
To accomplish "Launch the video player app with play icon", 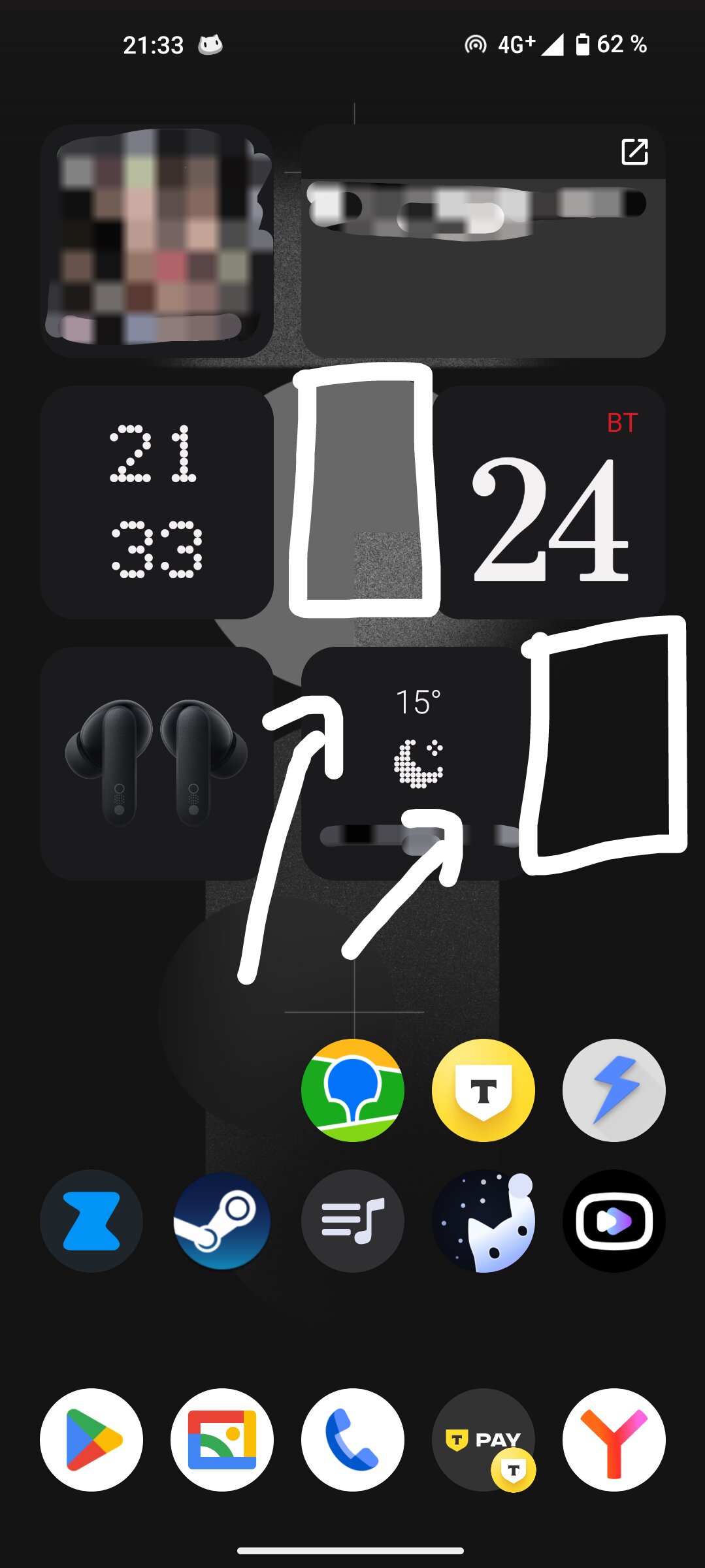I will point(614,1221).
